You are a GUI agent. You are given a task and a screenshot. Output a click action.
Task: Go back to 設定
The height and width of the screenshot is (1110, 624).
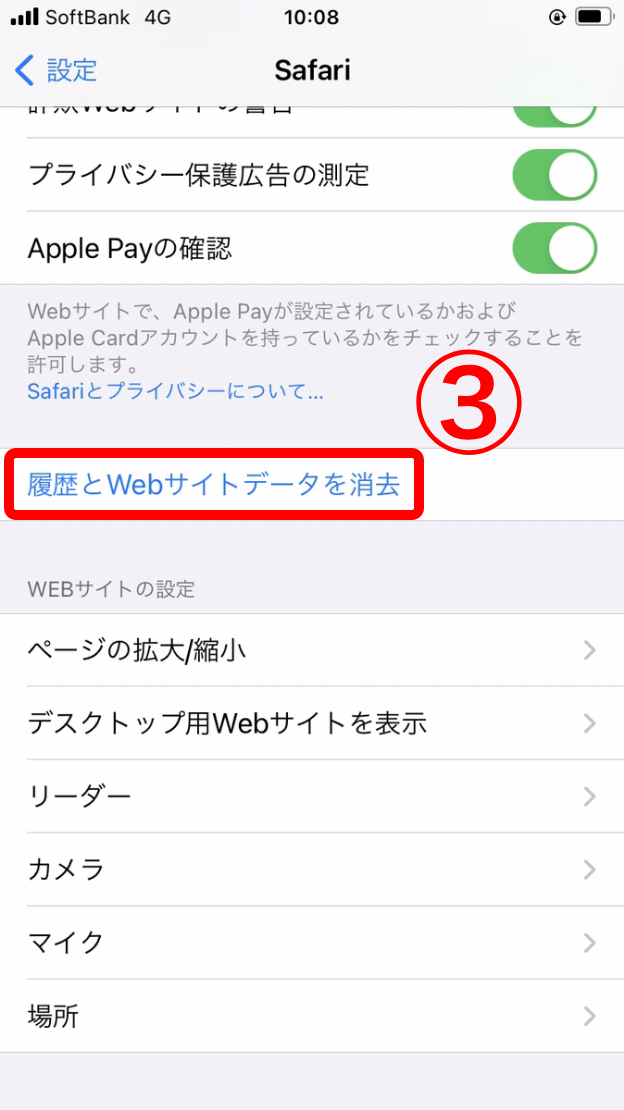pyautogui.click(x=57, y=71)
